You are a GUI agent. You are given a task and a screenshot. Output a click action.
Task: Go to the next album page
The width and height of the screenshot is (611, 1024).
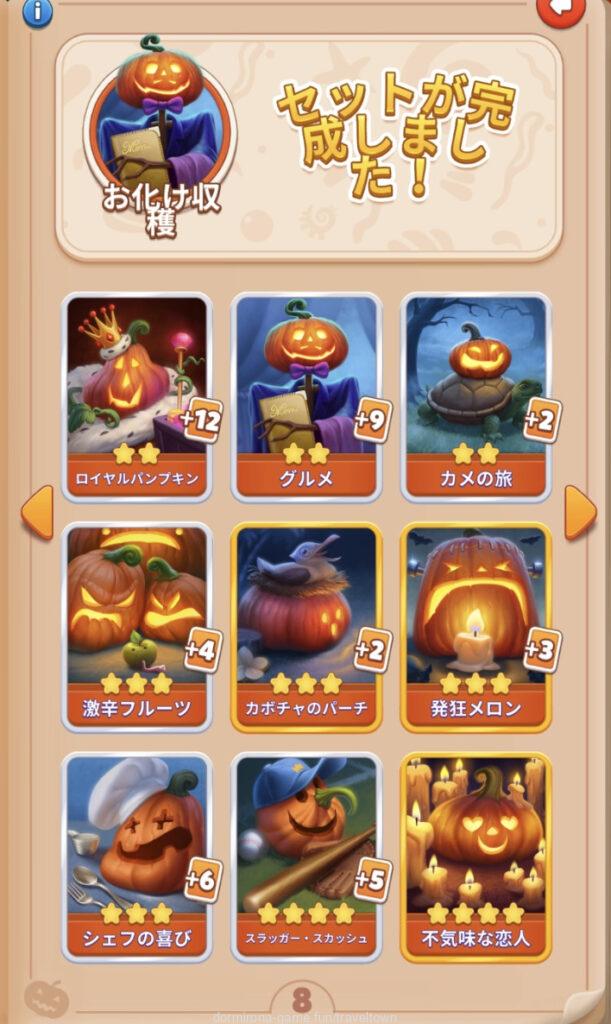point(580,513)
